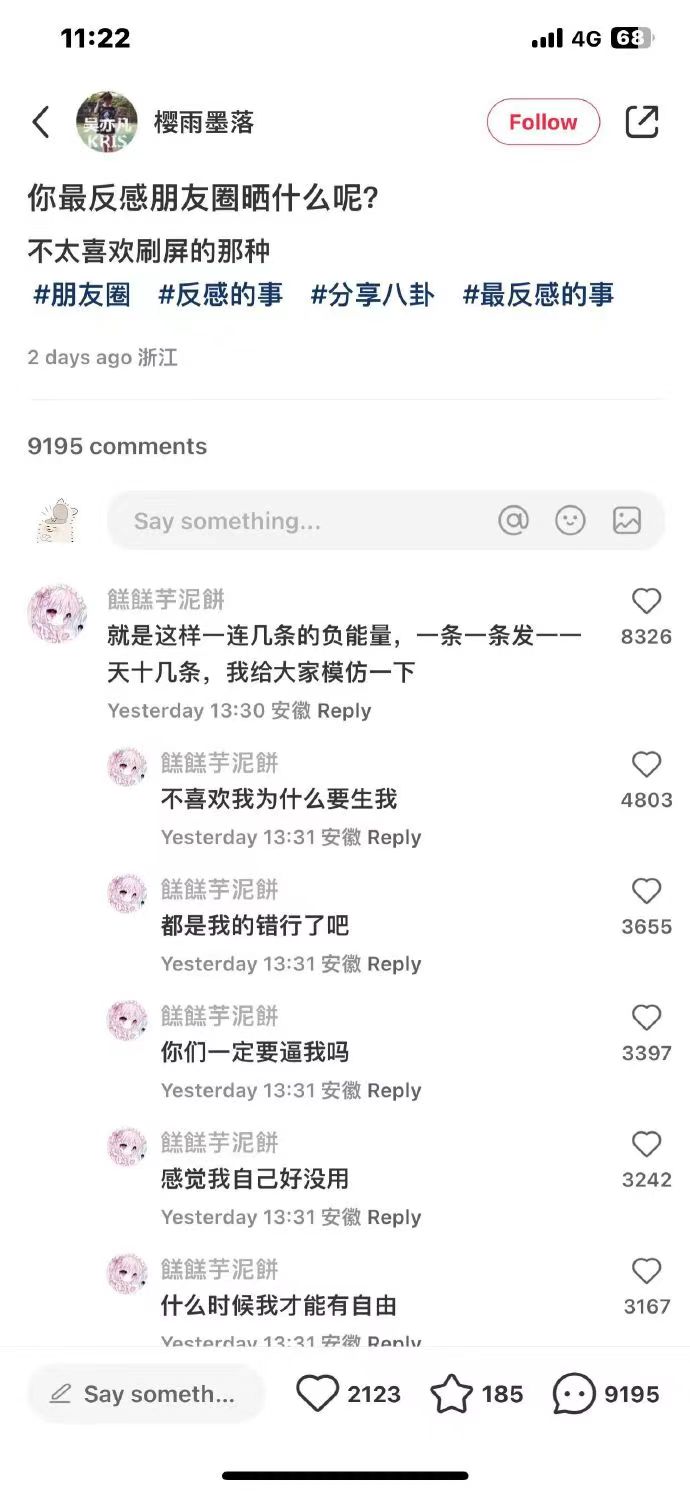Reply to the comment "感觉我自己好没用"

394,1217
